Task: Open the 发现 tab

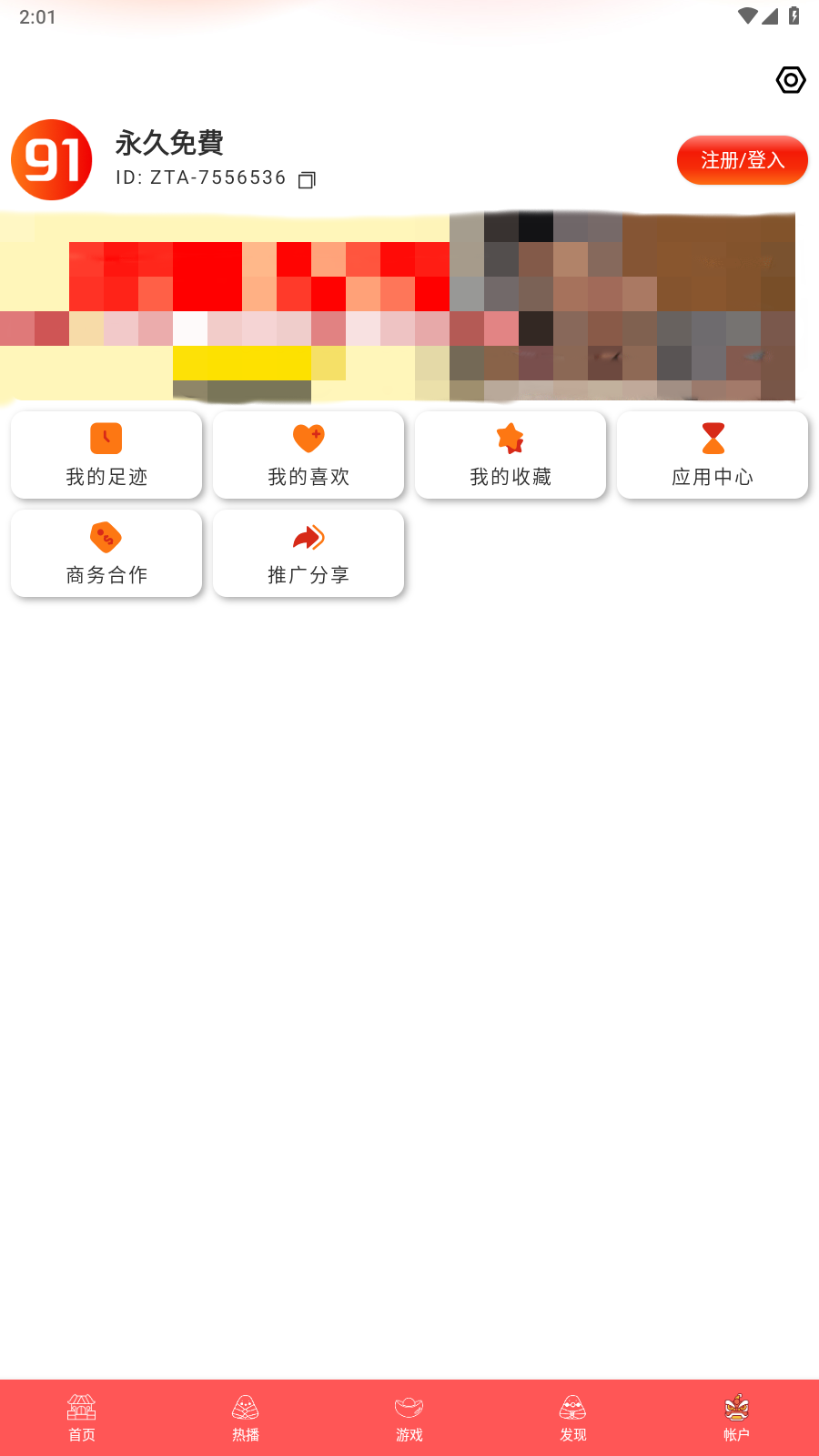Action: pos(573,1418)
